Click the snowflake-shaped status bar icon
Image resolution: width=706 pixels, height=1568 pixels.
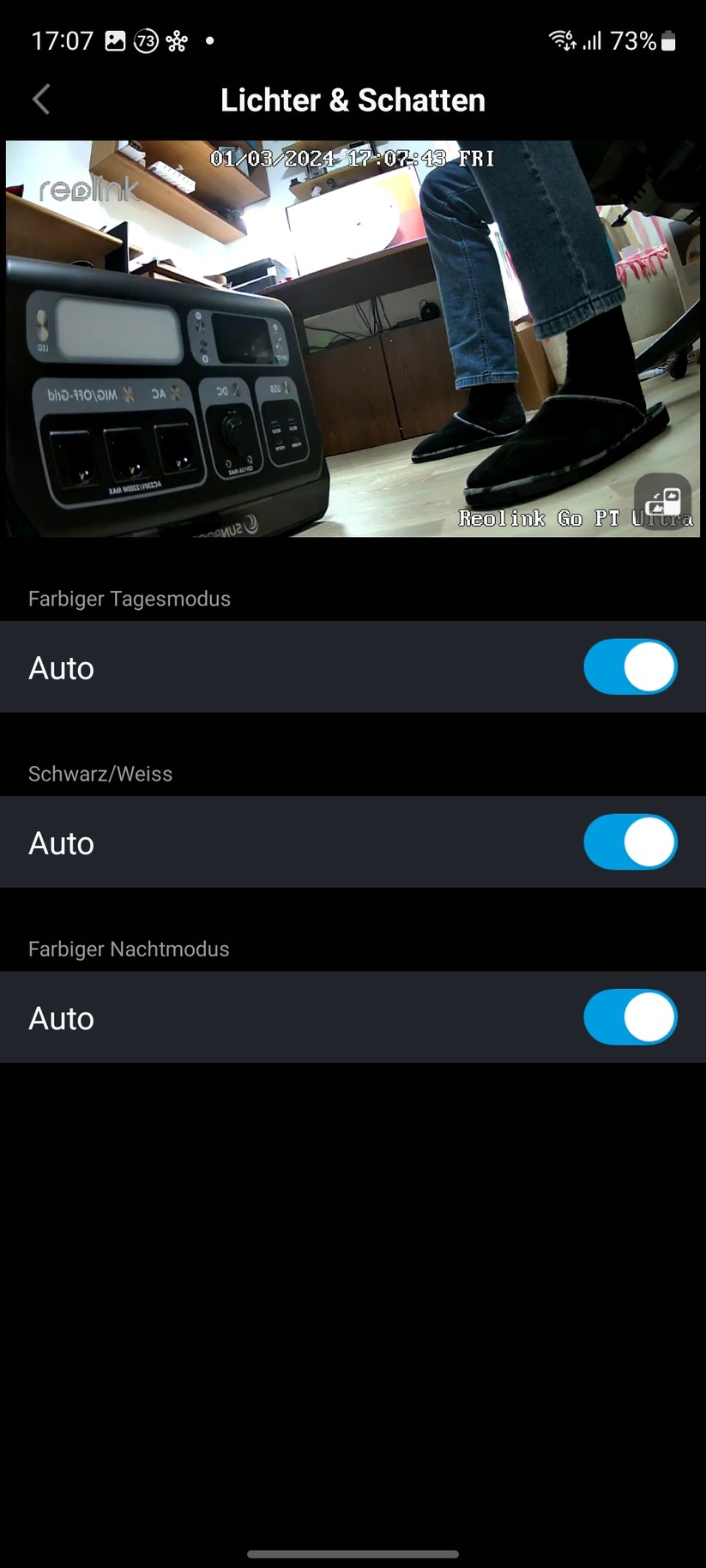[176, 40]
